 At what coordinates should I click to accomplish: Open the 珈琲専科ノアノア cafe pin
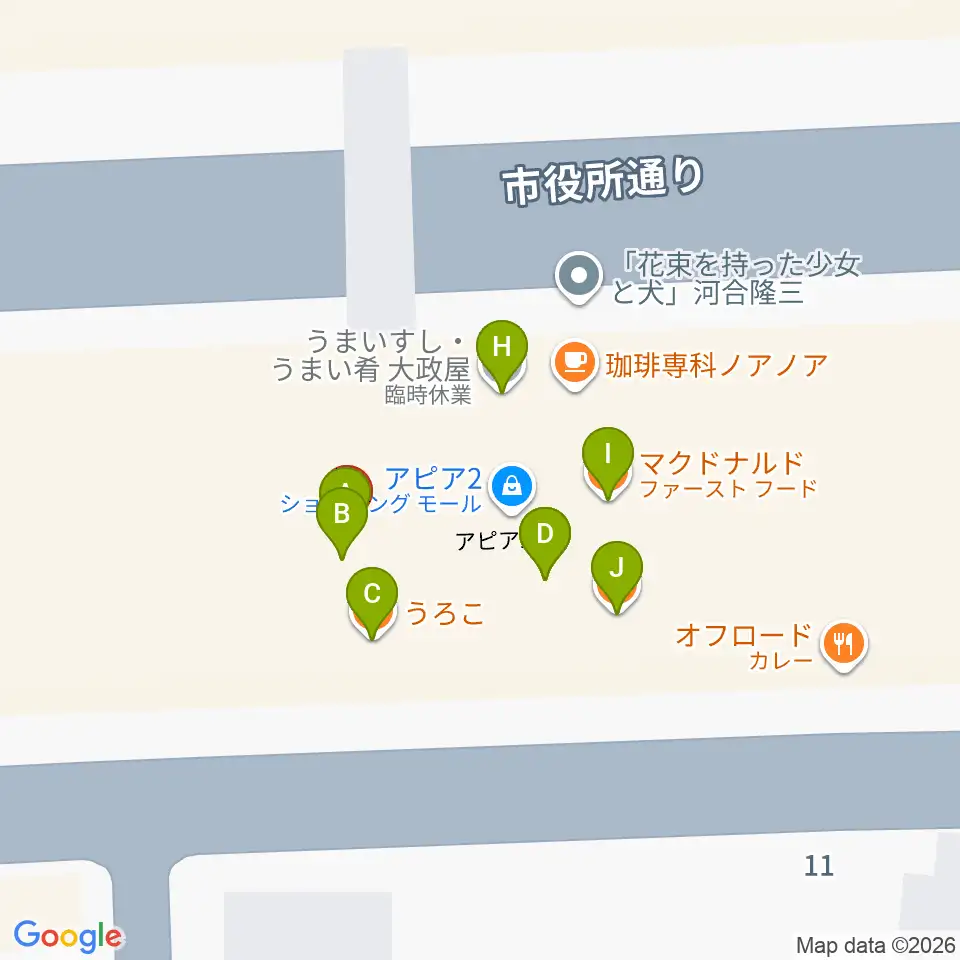click(574, 366)
